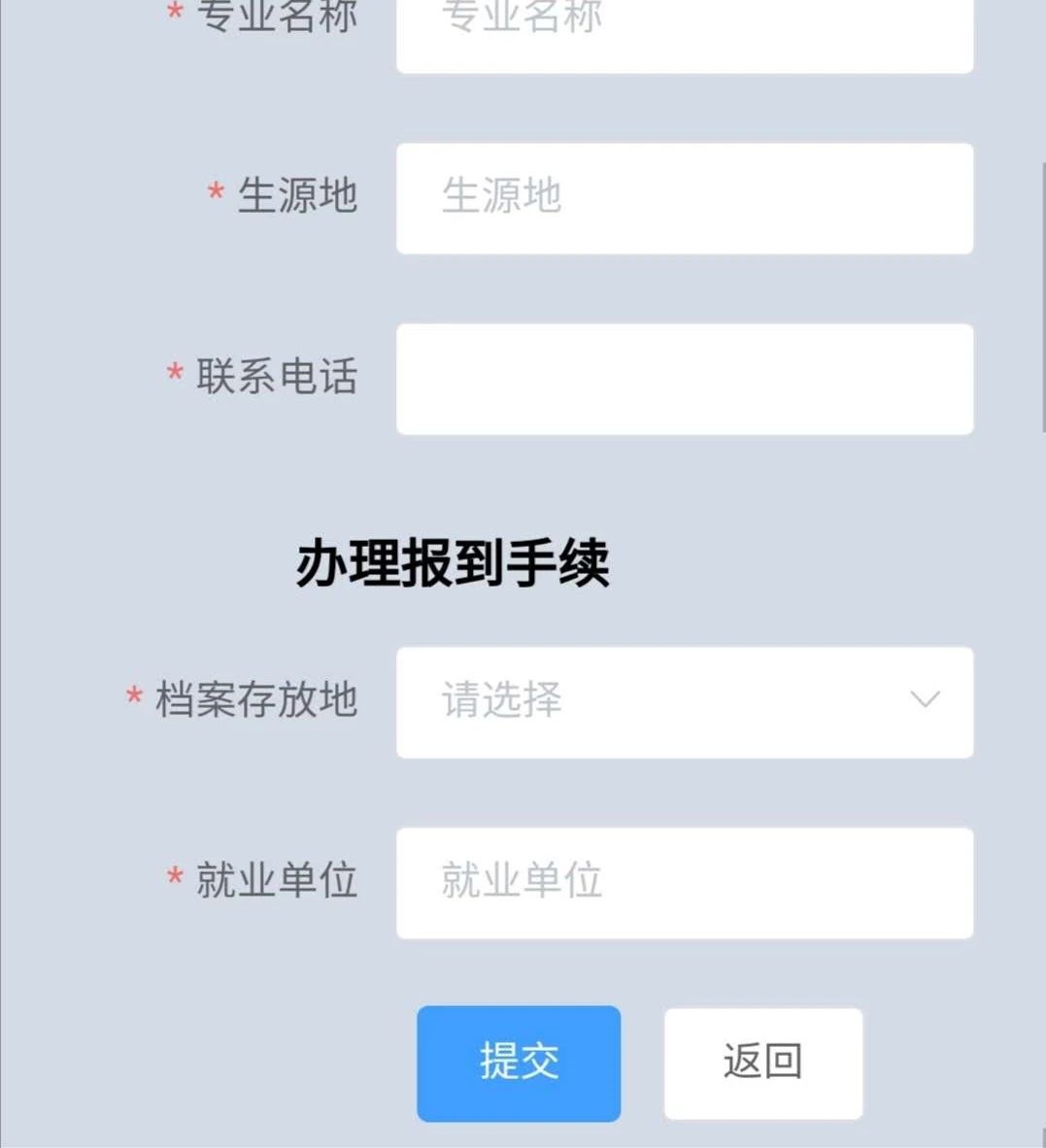Submit the form with 提交

(x=519, y=1063)
